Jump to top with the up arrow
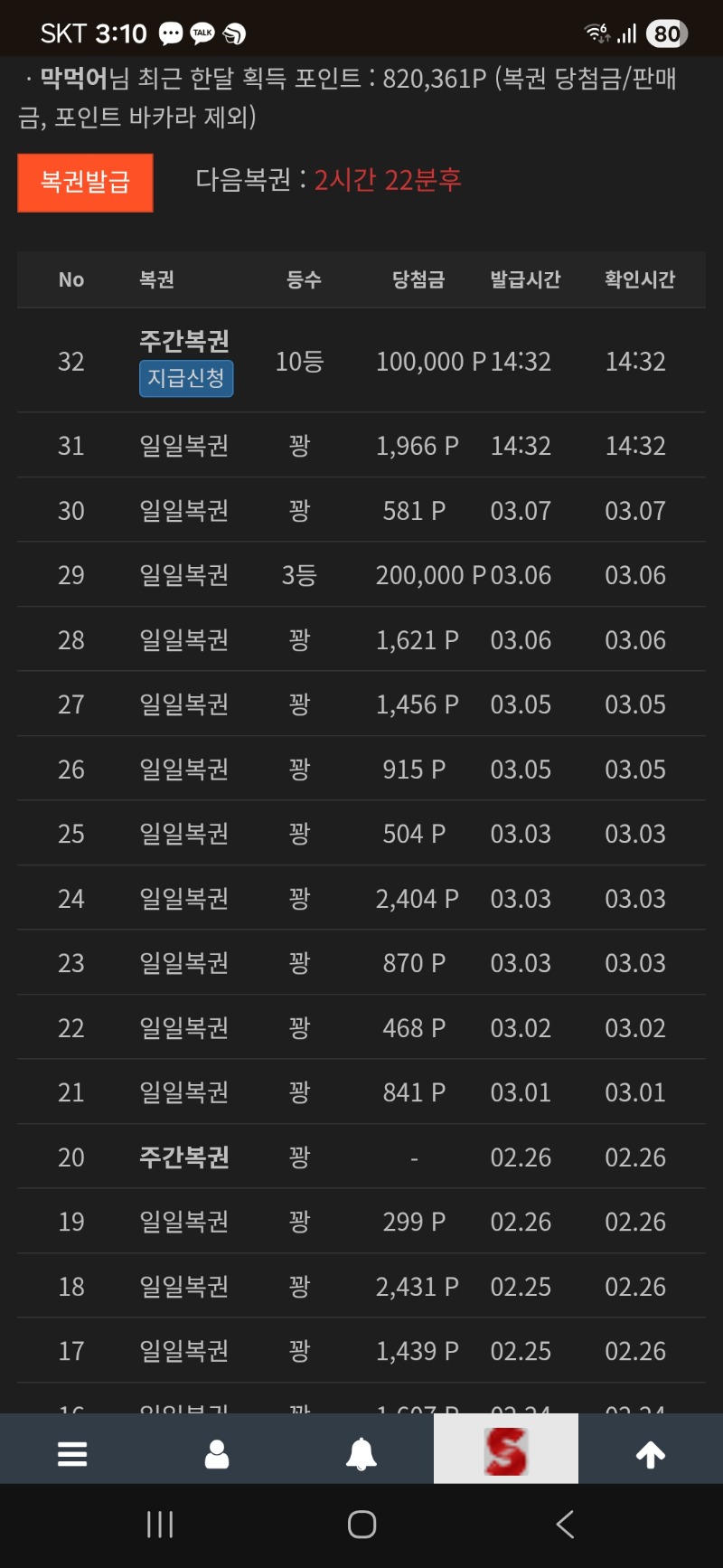Image resolution: width=723 pixels, height=1568 pixels. click(x=651, y=1454)
